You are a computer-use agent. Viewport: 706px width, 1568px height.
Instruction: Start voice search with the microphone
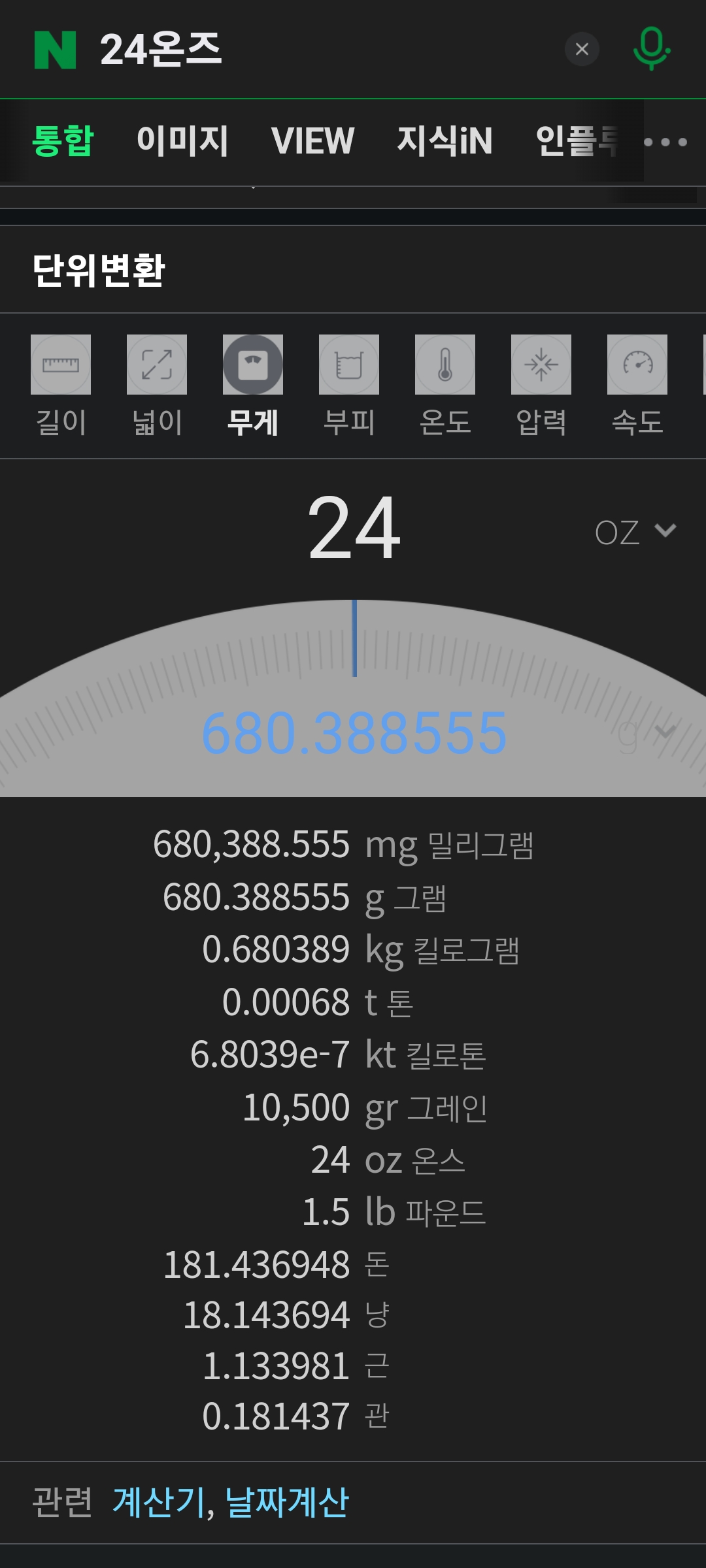tap(651, 49)
